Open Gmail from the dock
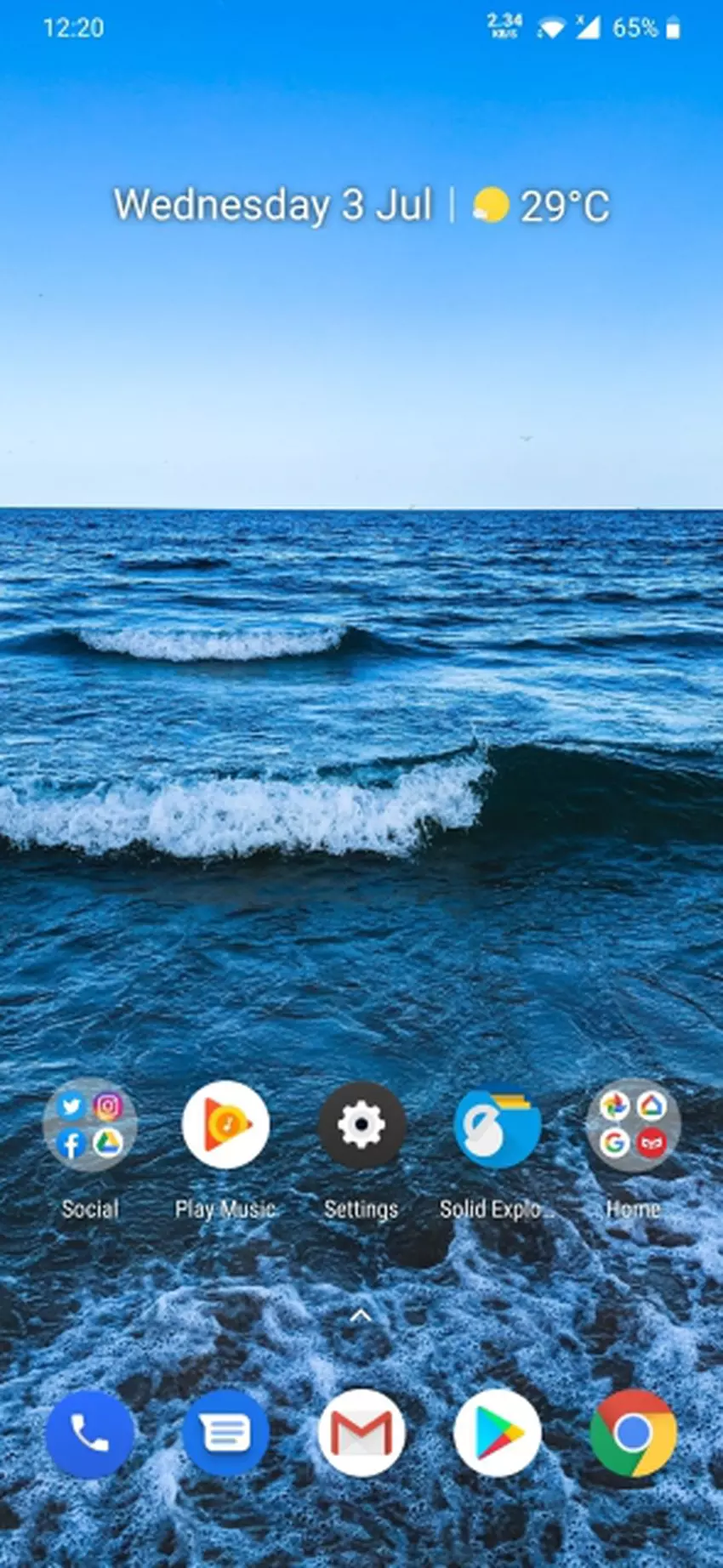This screenshot has width=723, height=1568. [x=361, y=1434]
